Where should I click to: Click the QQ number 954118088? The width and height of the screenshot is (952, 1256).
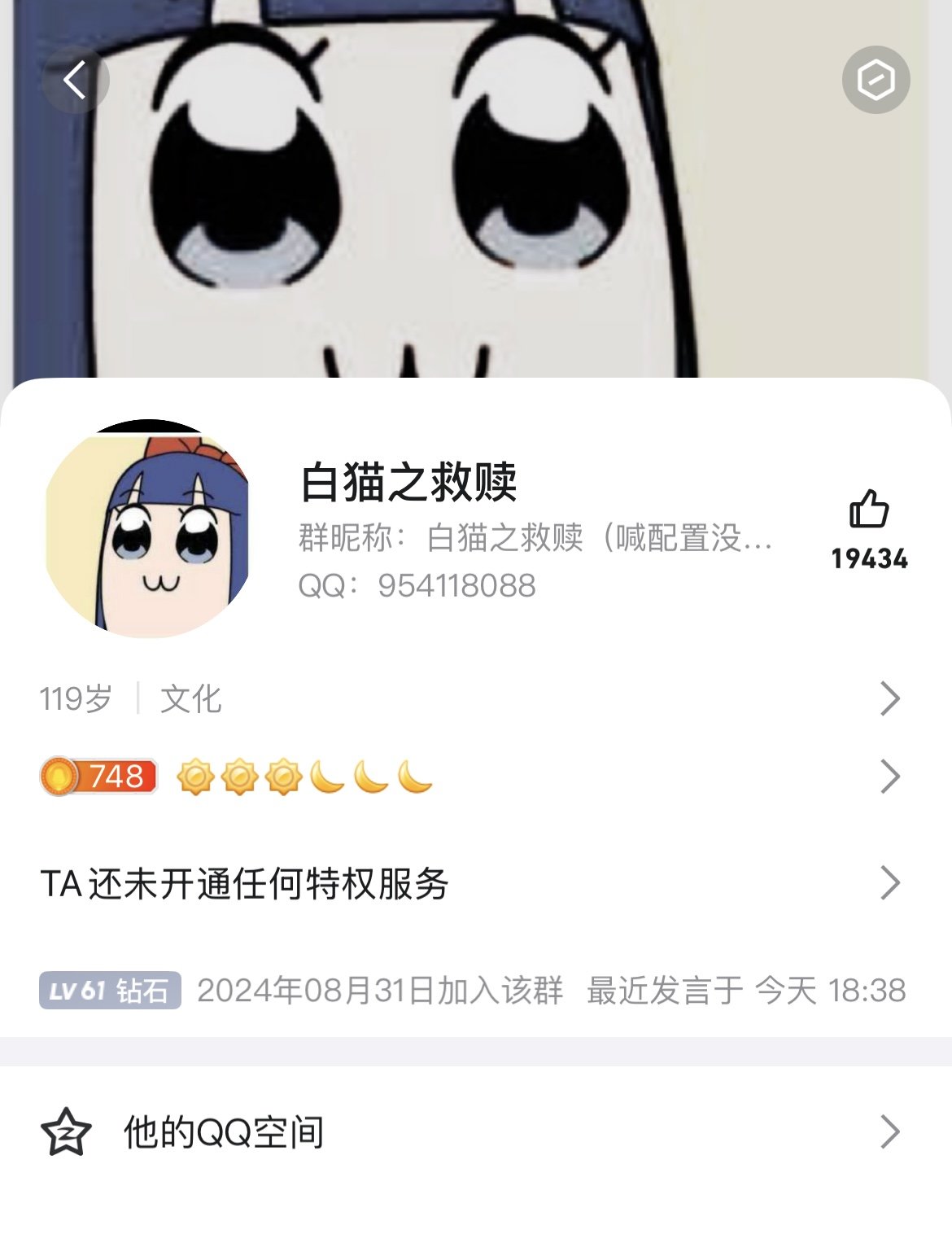[x=456, y=584]
